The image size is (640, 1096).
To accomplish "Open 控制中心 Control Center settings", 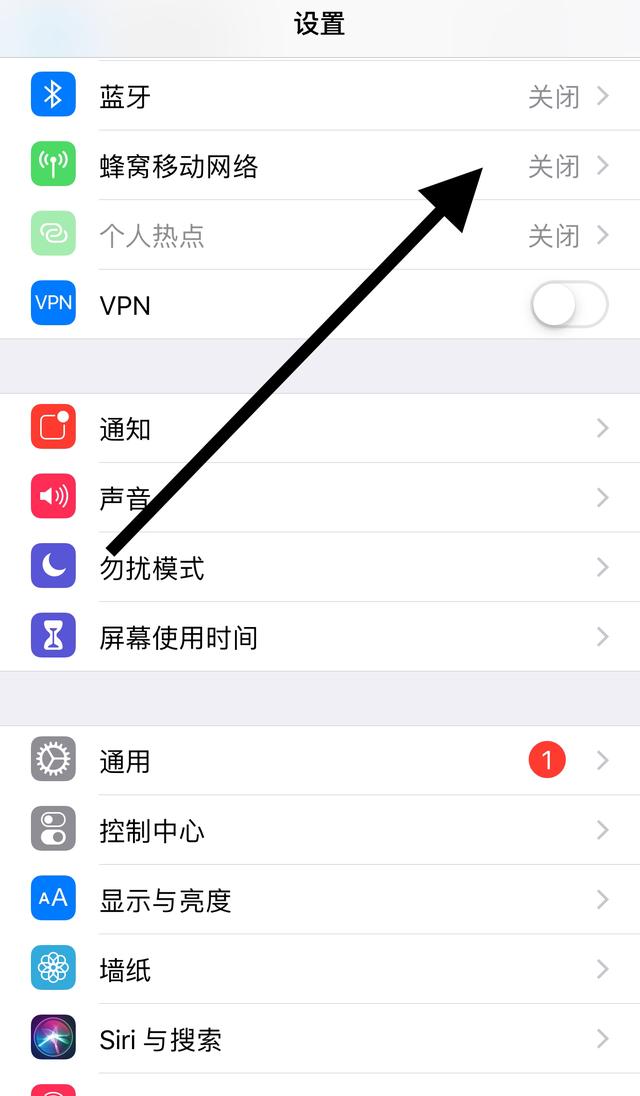I will (x=320, y=830).
